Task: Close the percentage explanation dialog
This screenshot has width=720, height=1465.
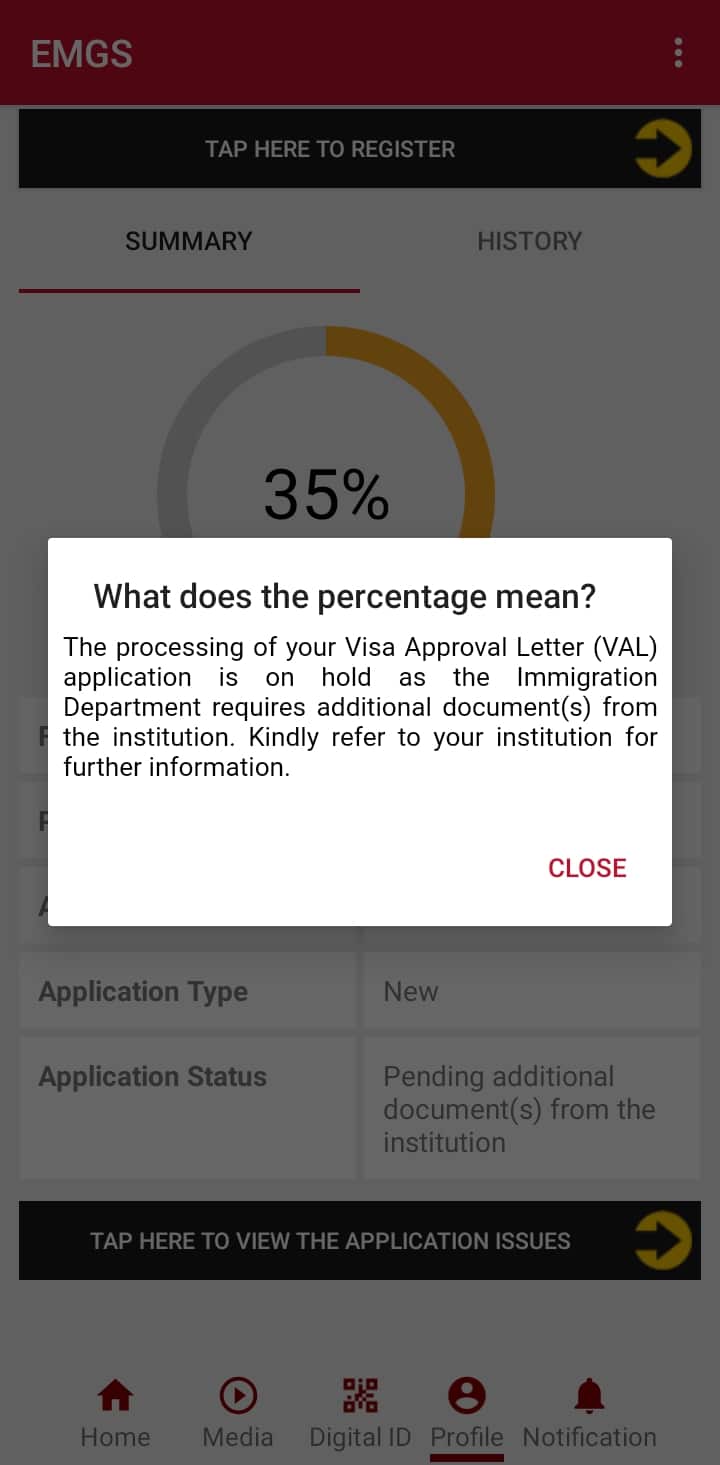Action: coord(587,867)
